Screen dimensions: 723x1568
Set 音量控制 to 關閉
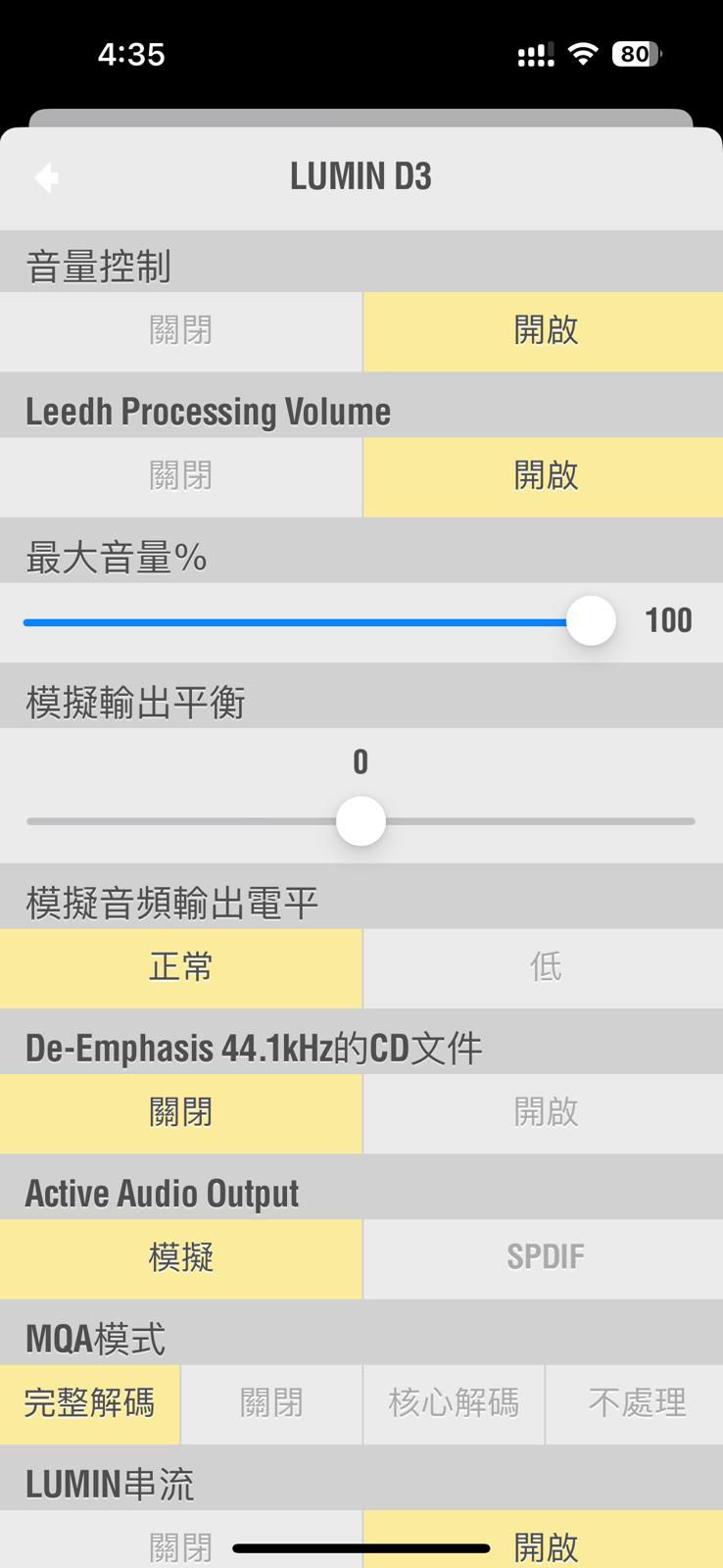[181, 331]
